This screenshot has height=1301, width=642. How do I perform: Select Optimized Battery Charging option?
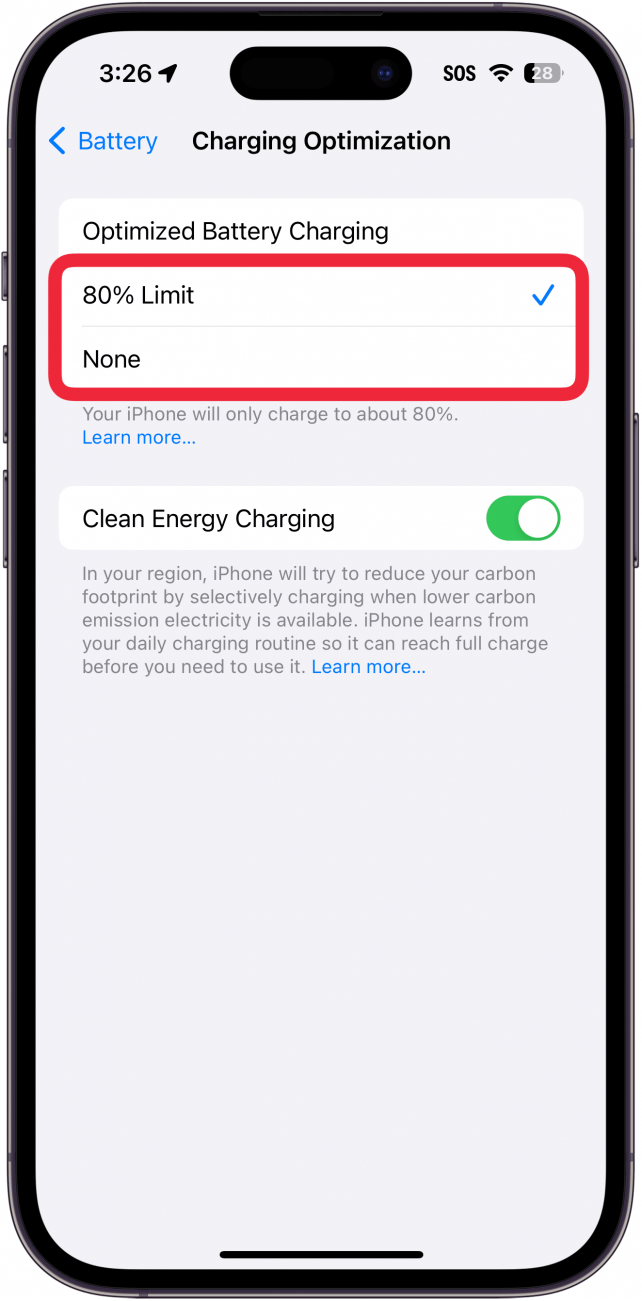[x=235, y=231]
